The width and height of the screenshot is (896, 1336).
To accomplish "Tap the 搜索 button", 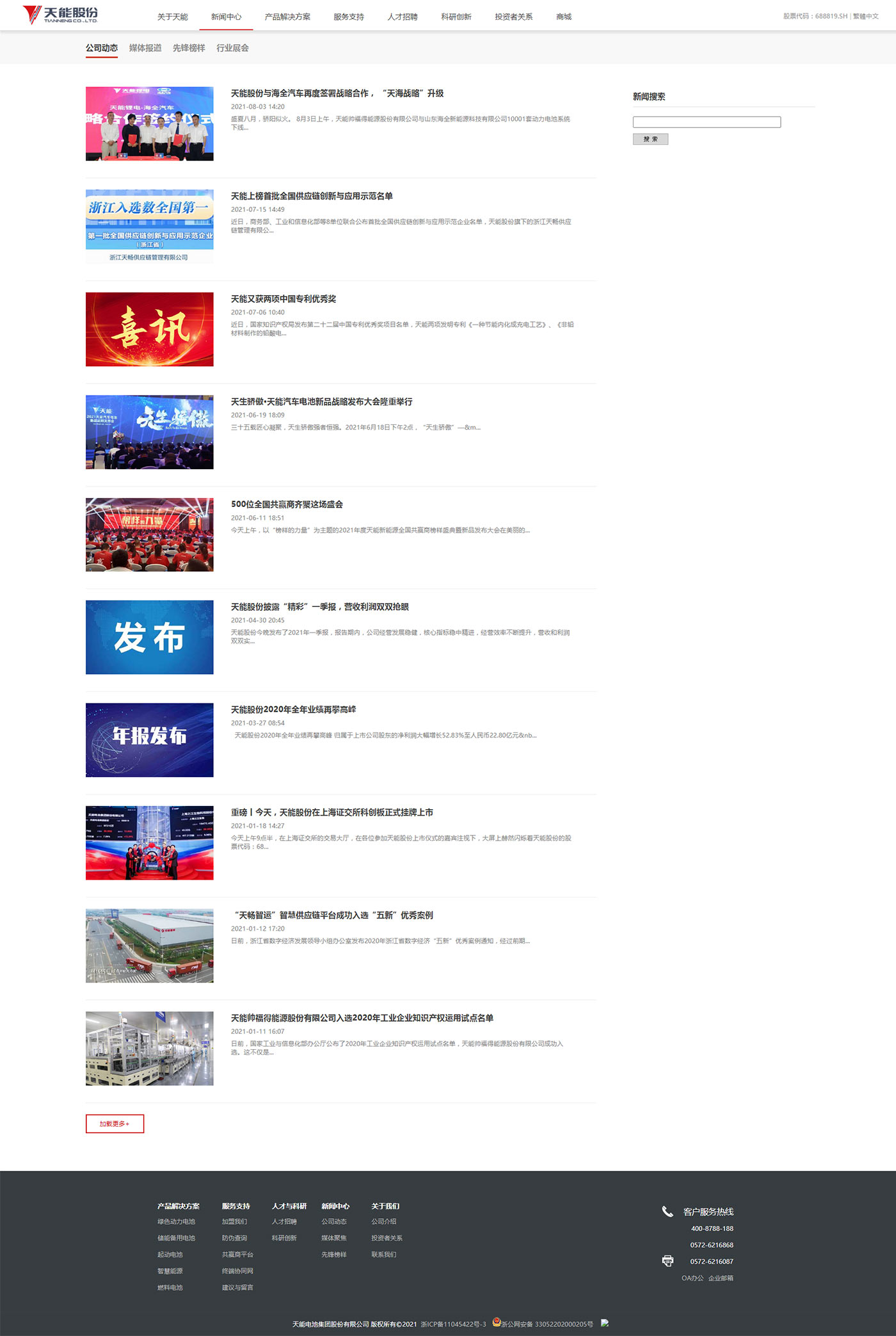I will click(650, 139).
